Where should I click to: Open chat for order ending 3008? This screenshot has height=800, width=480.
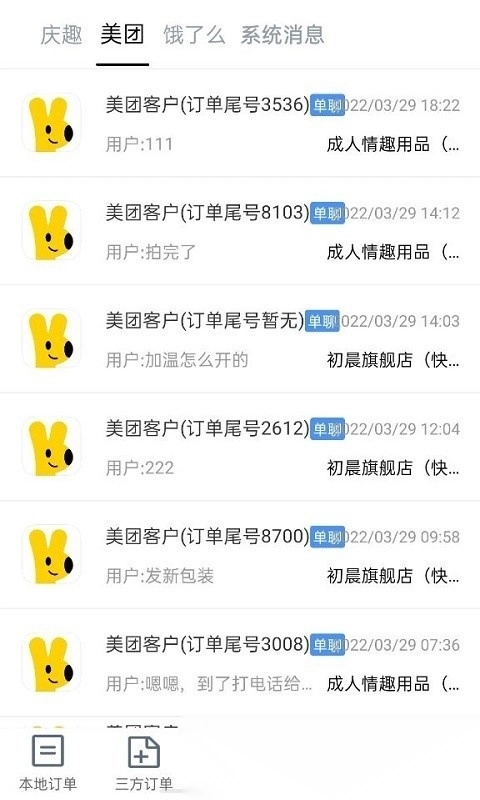[x=240, y=663]
